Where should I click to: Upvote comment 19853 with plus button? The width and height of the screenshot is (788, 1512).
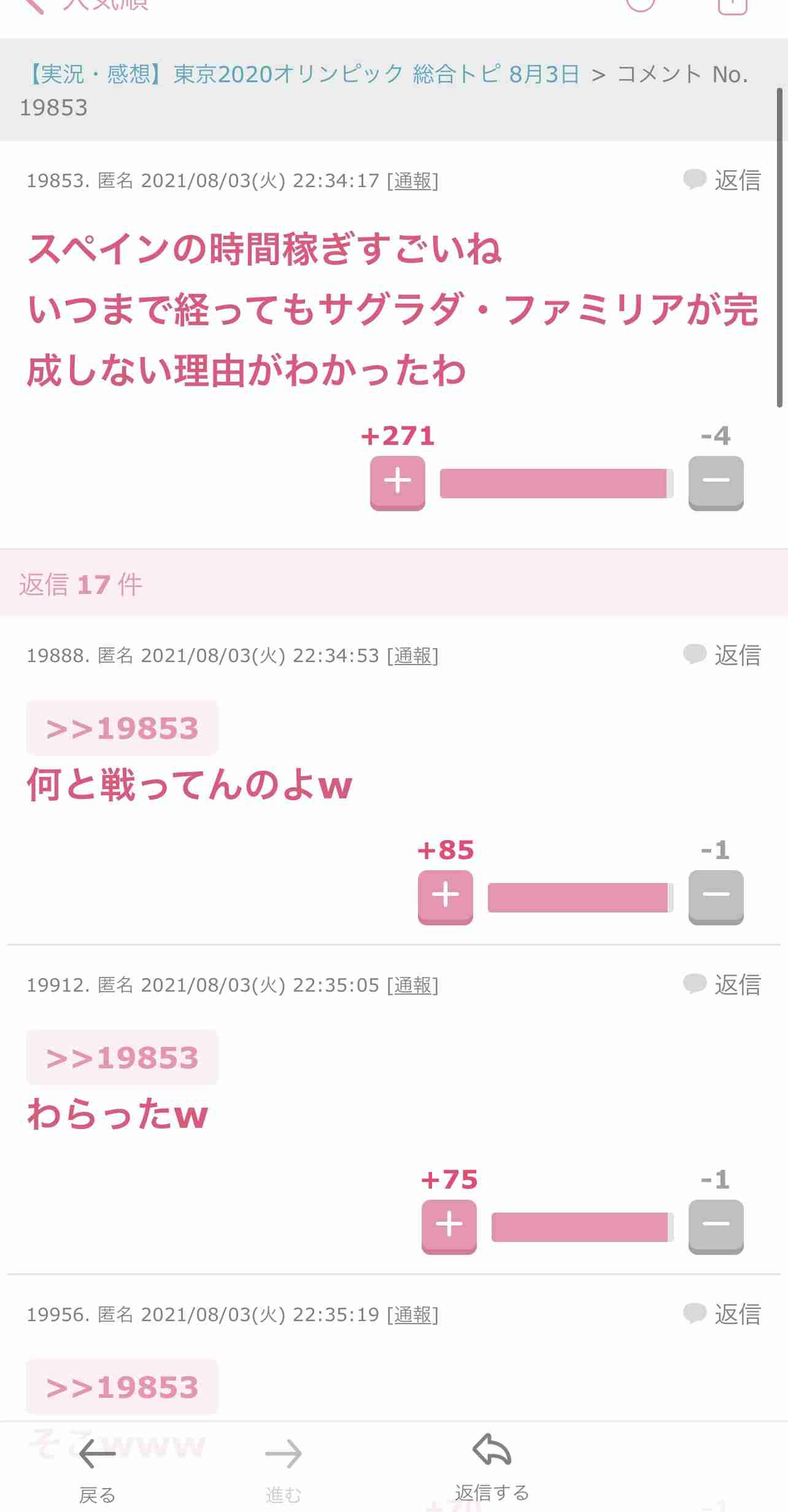398,483
